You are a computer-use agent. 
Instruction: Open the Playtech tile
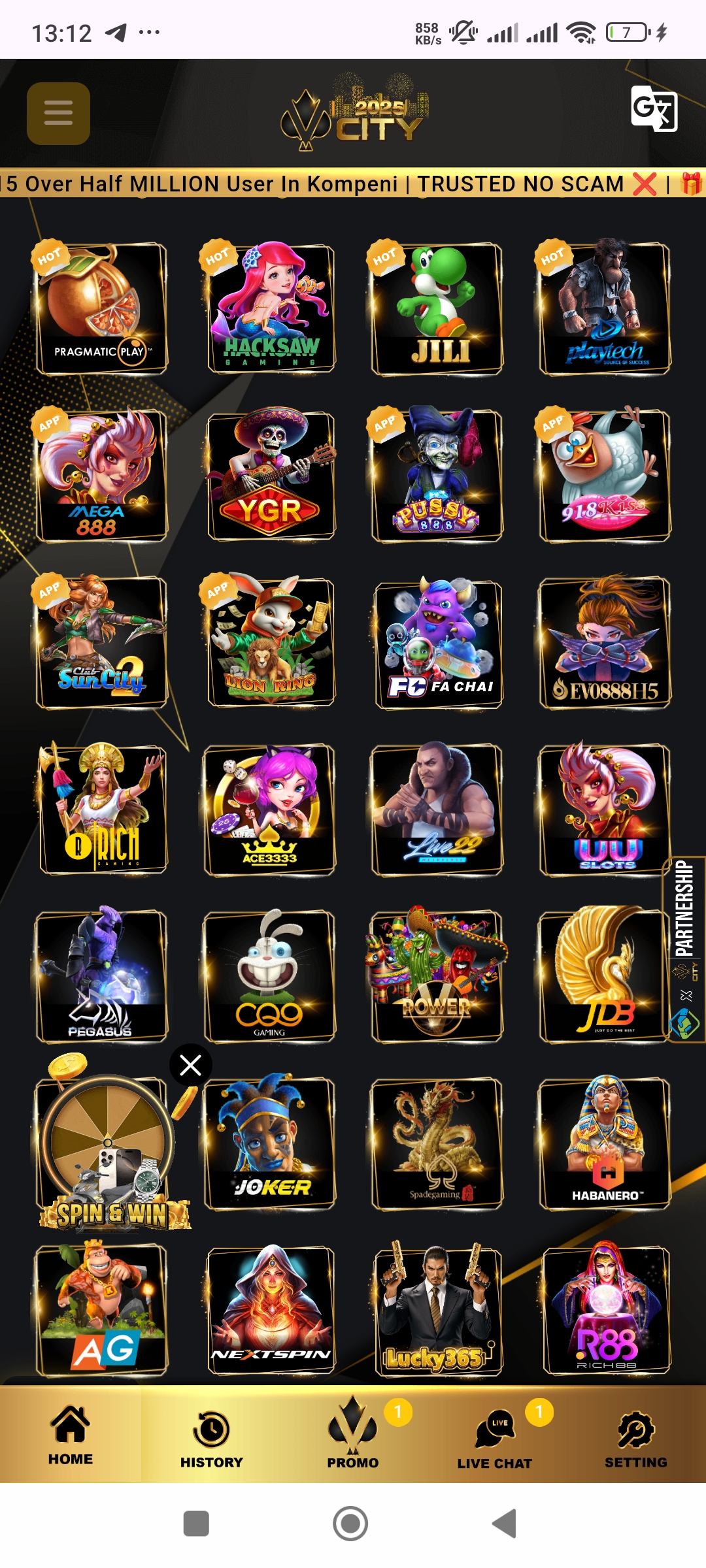(x=605, y=308)
